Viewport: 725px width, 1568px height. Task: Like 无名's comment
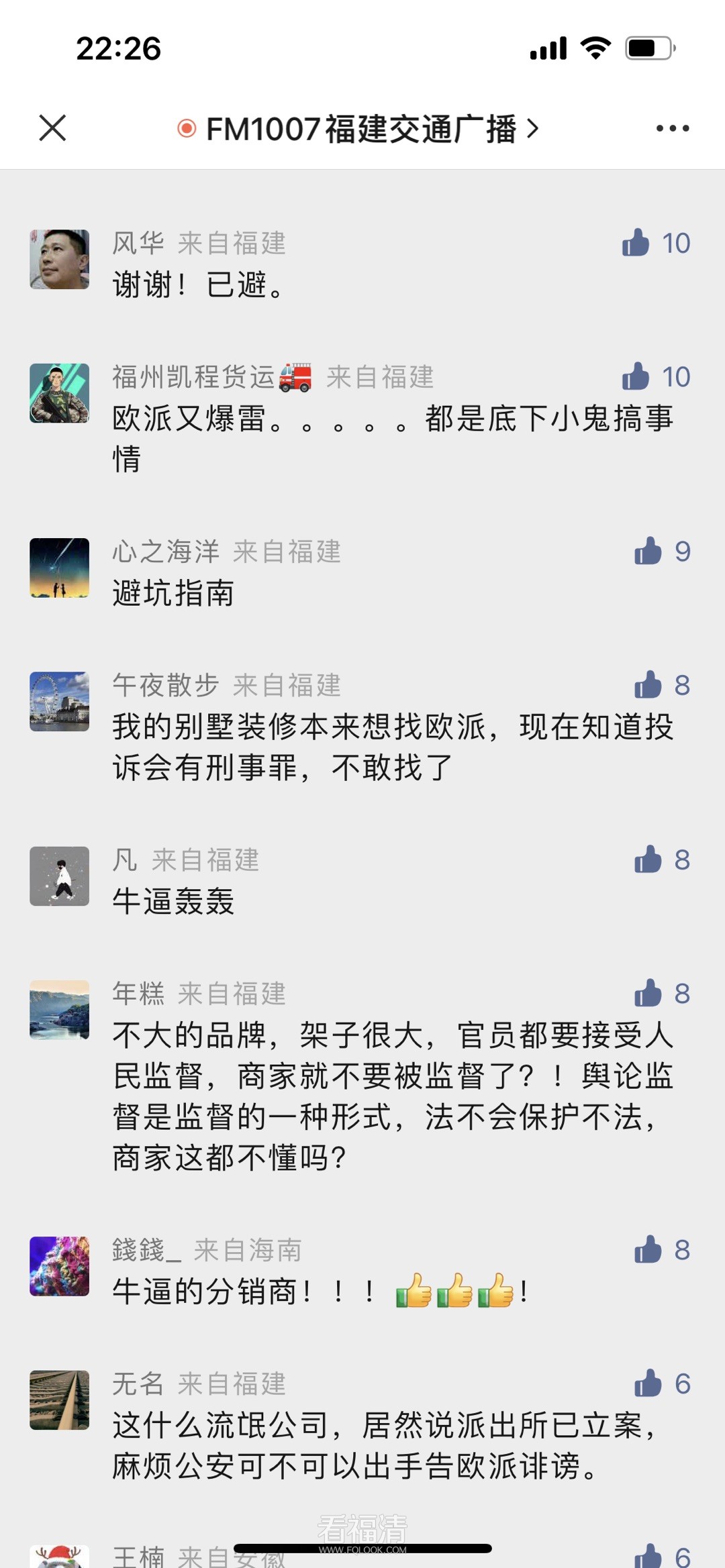(648, 1383)
